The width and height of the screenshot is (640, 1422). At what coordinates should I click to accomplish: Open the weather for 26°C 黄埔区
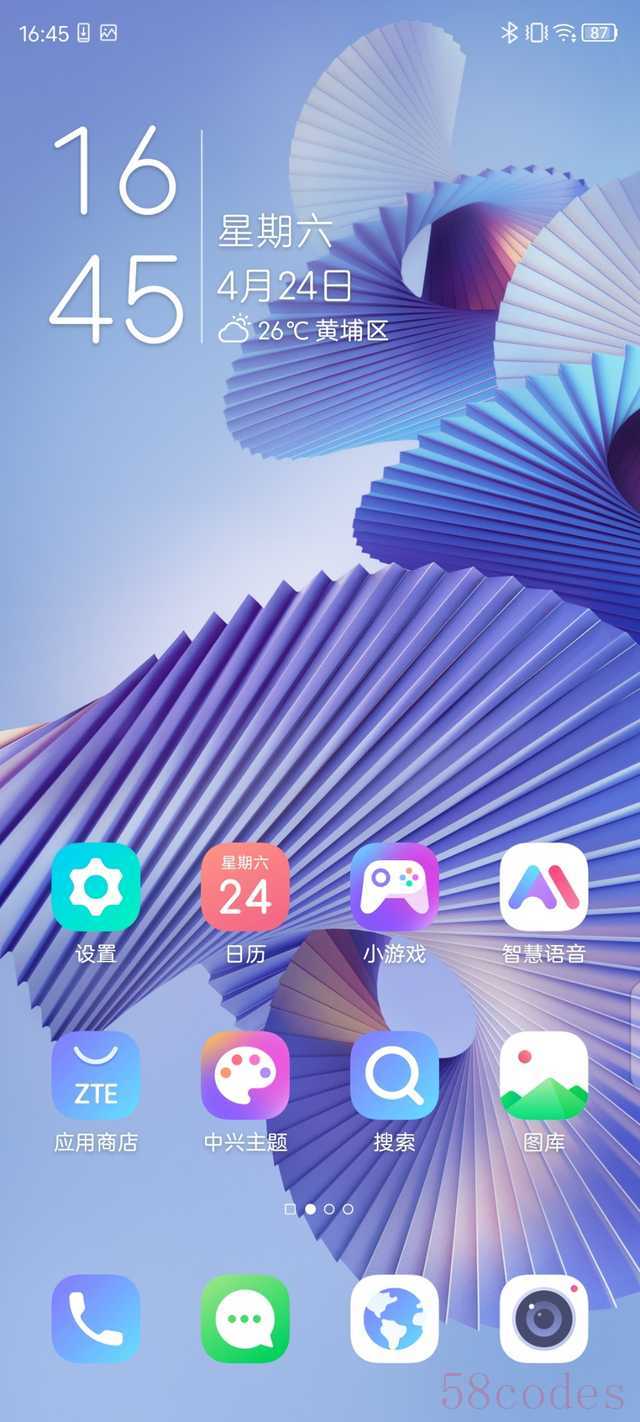pyautogui.click(x=304, y=330)
